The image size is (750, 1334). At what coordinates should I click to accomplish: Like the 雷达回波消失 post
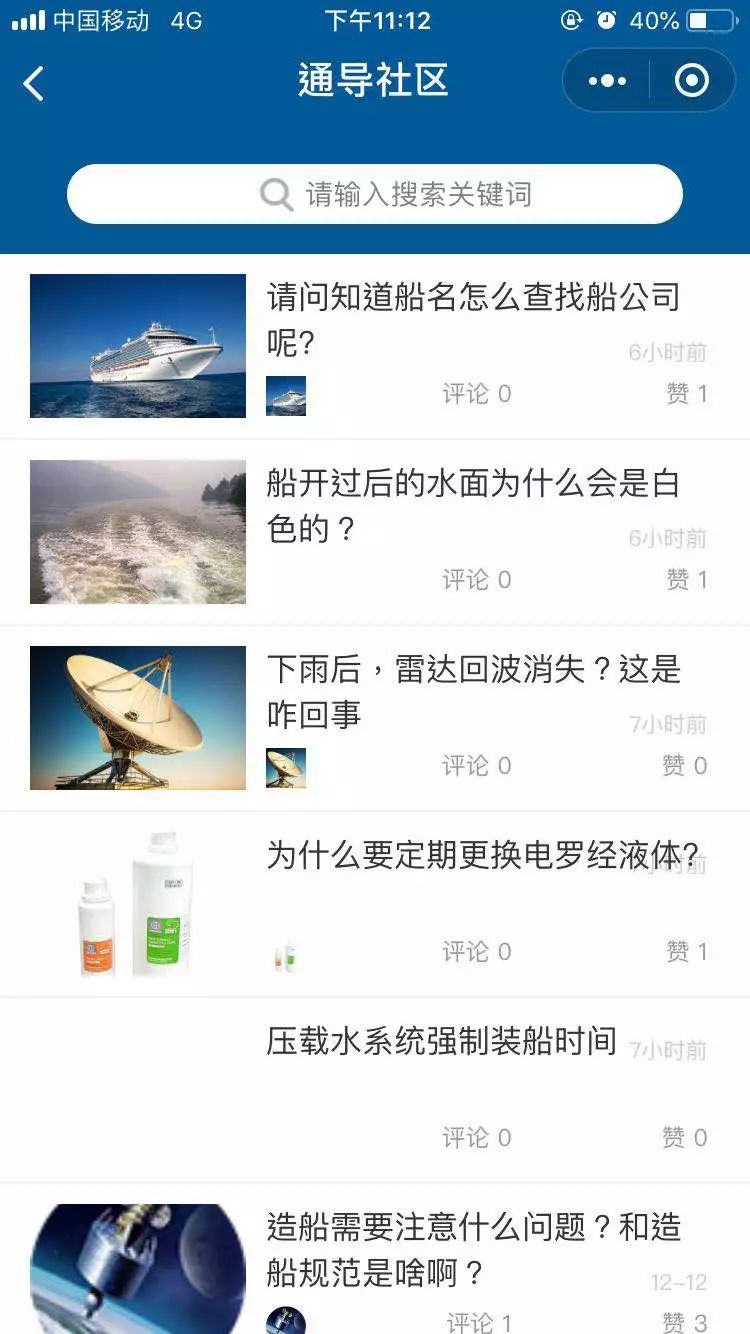[685, 766]
